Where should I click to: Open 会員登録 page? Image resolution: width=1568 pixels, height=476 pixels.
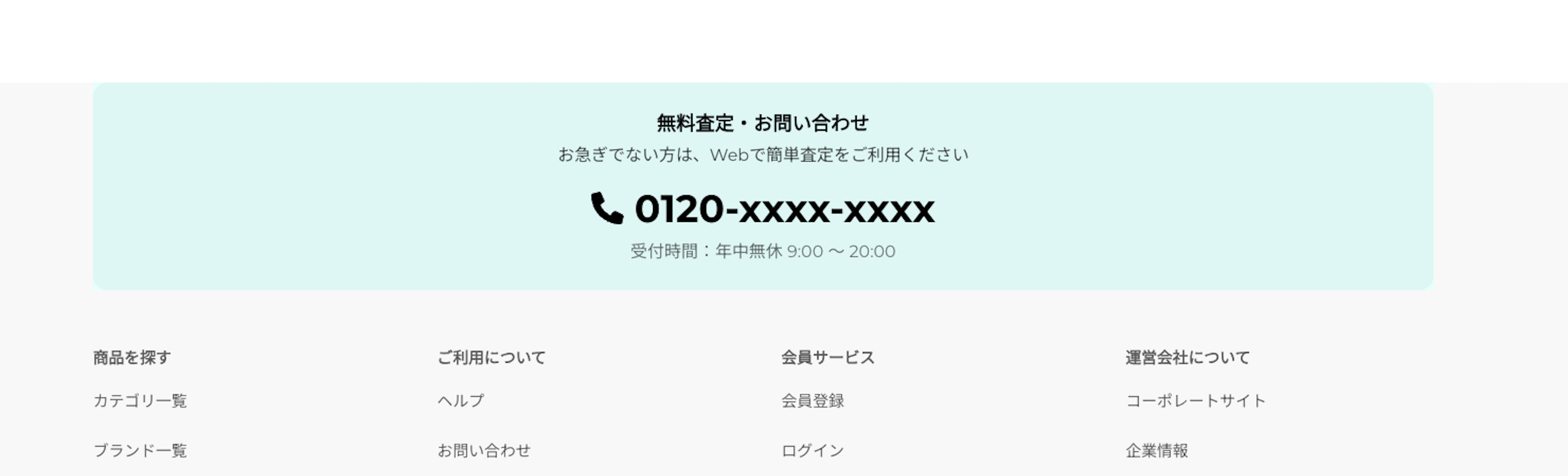[x=812, y=401]
